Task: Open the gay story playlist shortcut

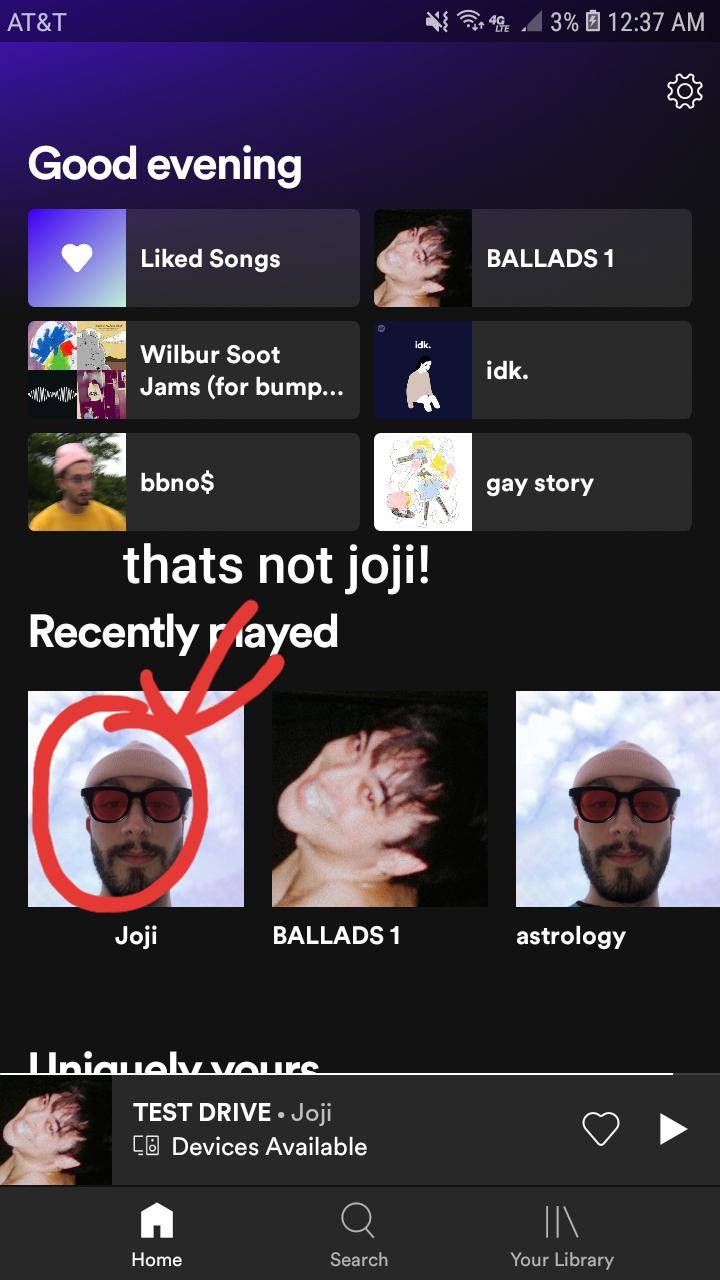Action: click(533, 482)
